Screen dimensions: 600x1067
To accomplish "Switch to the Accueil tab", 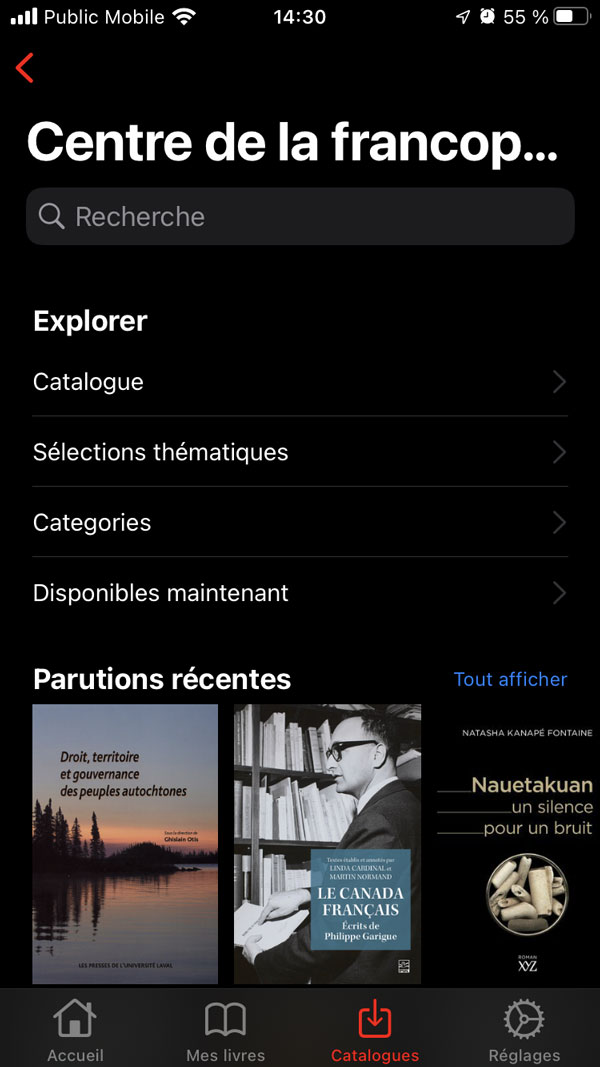I will pyautogui.click(x=75, y=1030).
